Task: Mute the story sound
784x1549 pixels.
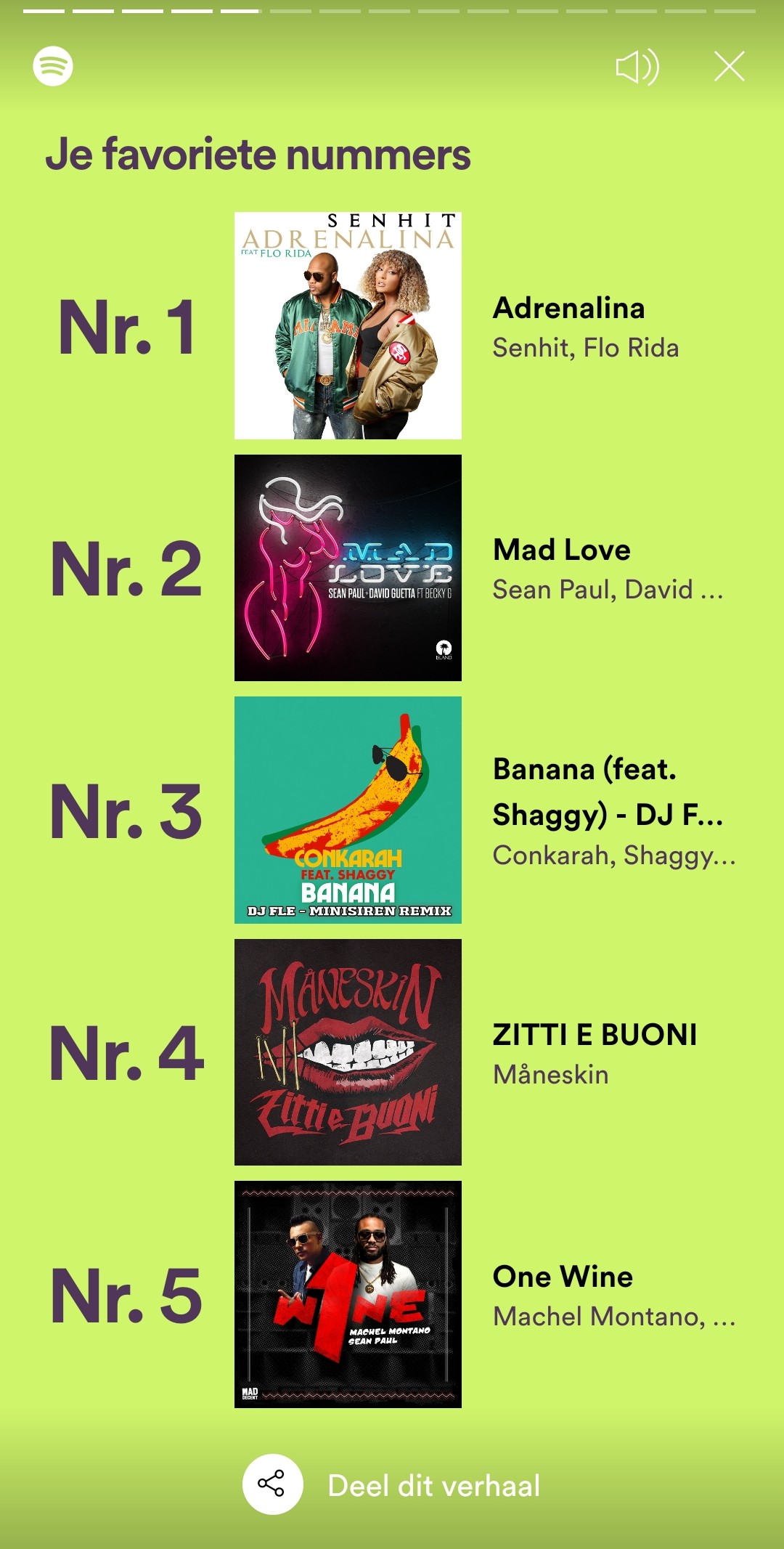Action: pyautogui.click(x=637, y=67)
